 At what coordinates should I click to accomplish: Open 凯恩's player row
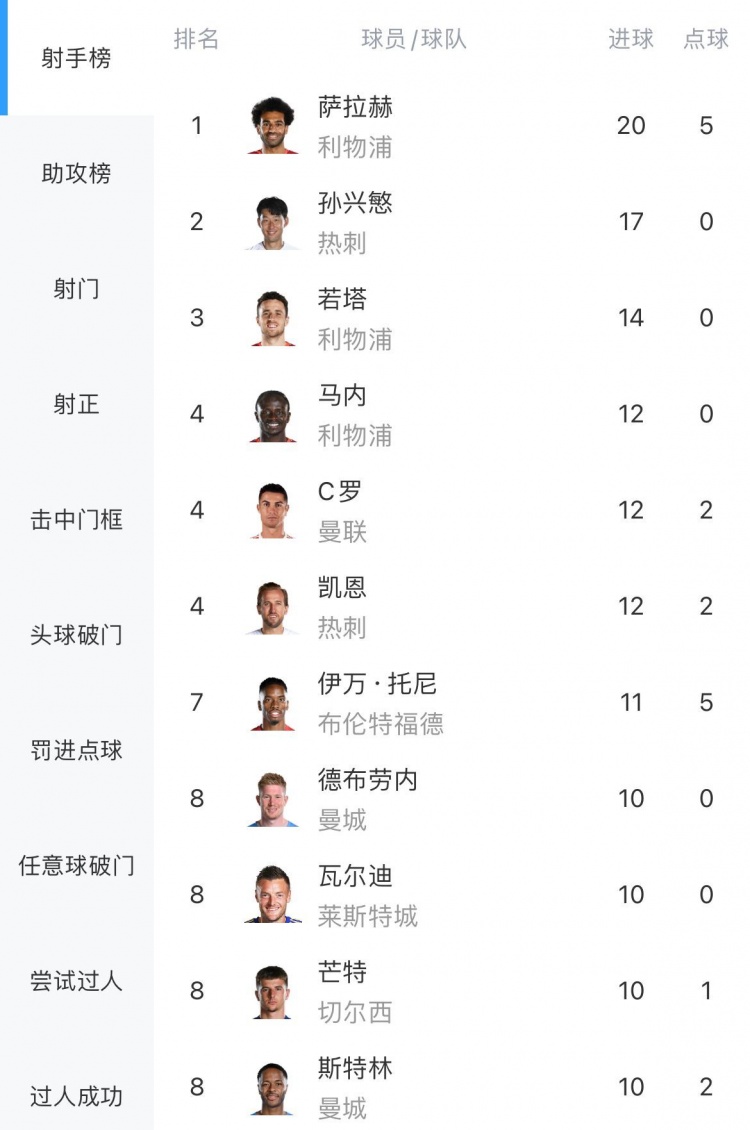point(343,606)
